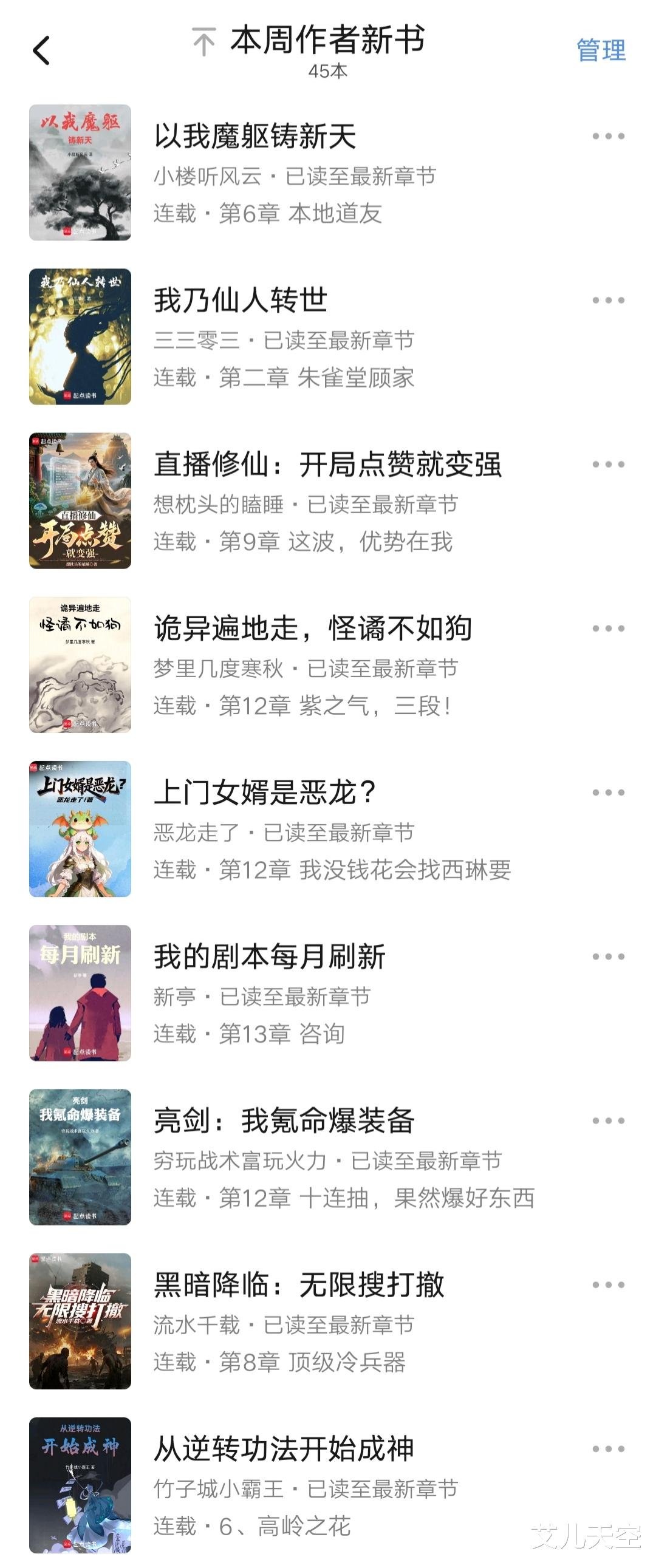This screenshot has width=656, height=1568.
Task: Open 亮剑：我氪命爆装备
Action: pos(284,1120)
